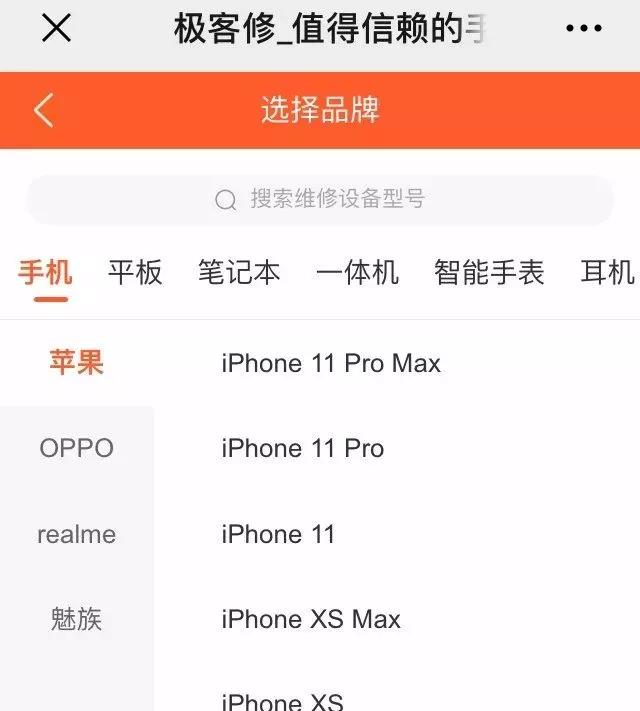Screen dimensions: 640x711
Task: Open the 笔记本 category tab
Action: tap(239, 272)
